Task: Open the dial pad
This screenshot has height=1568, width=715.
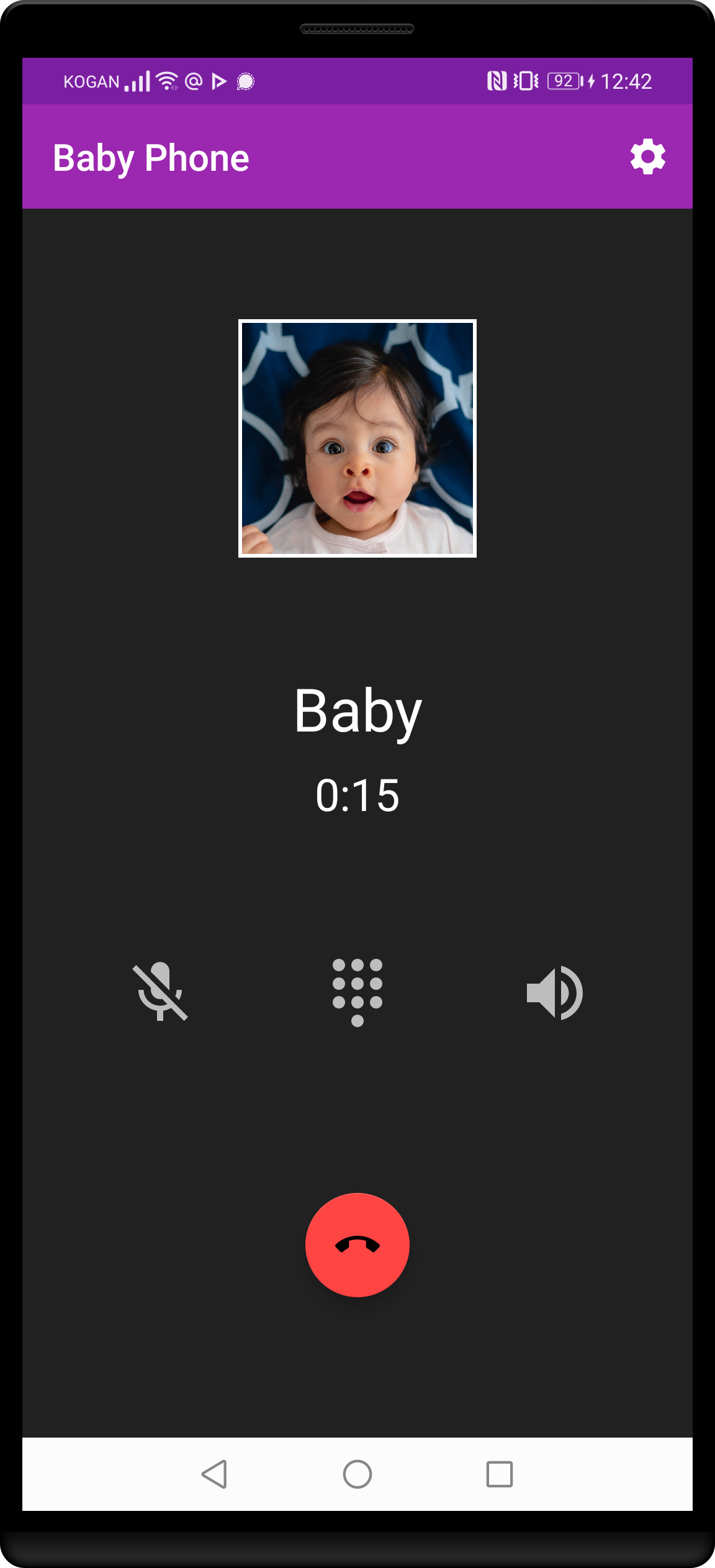Action: click(x=357, y=992)
